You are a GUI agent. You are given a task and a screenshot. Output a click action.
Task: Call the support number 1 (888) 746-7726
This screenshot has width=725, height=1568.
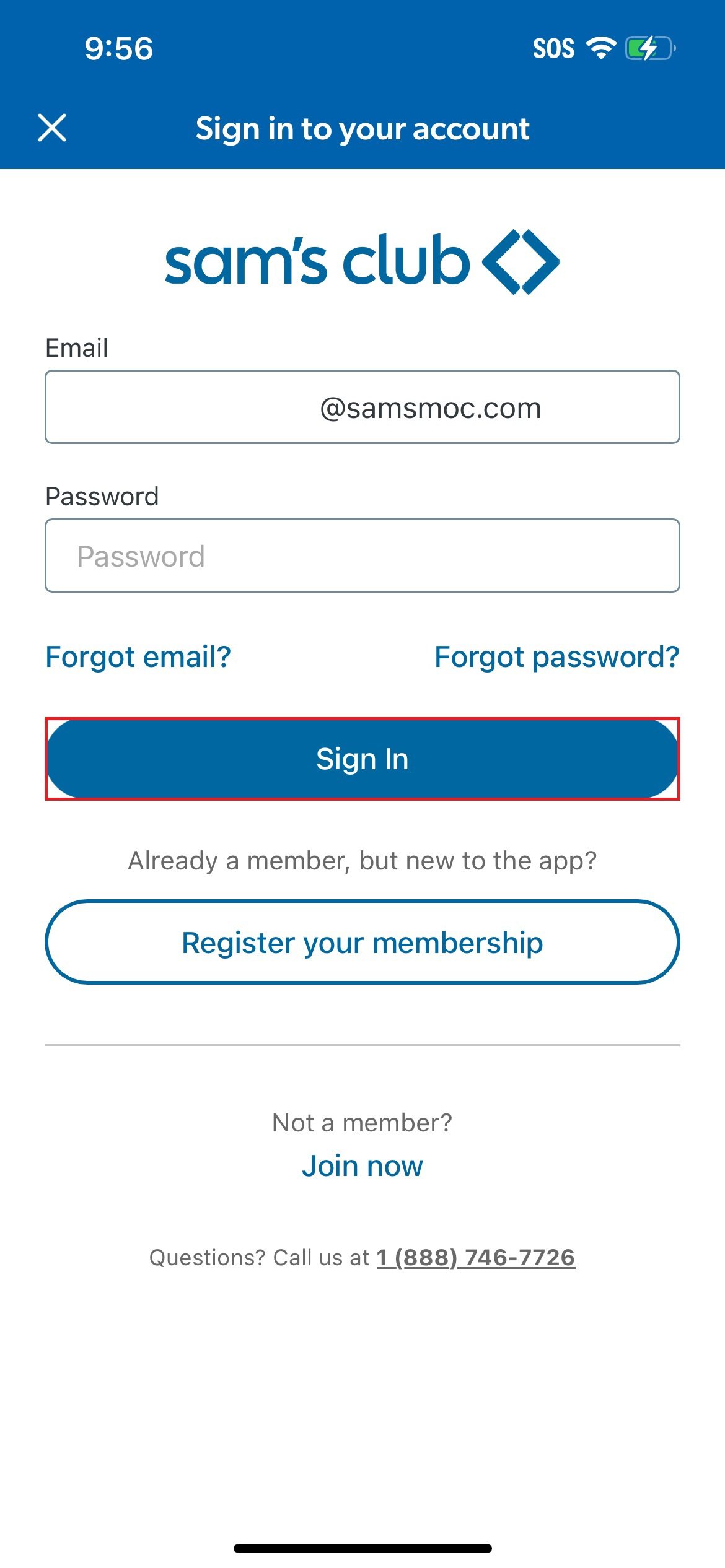pyautogui.click(x=475, y=1257)
